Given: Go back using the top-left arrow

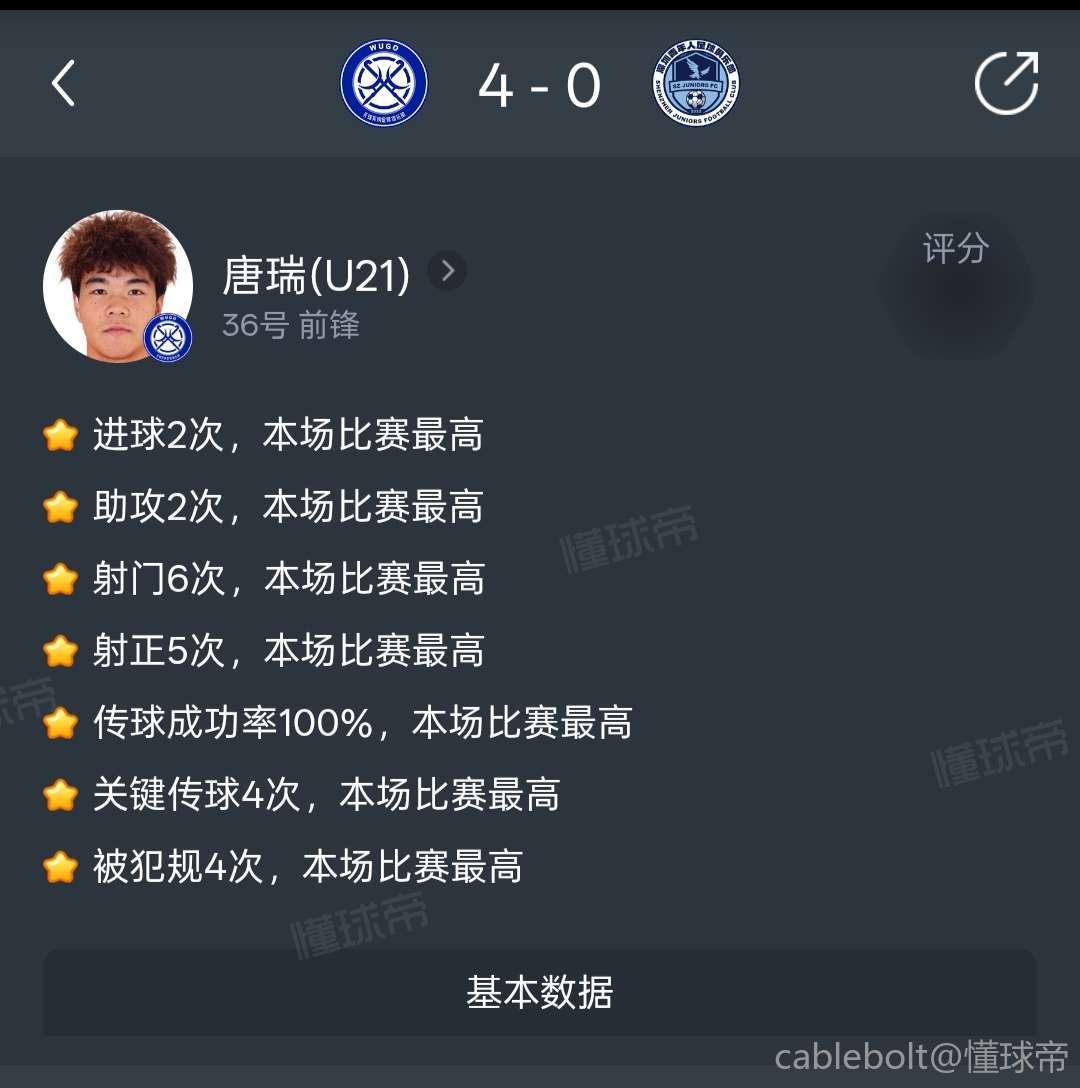Looking at the screenshot, I should pos(64,83).
